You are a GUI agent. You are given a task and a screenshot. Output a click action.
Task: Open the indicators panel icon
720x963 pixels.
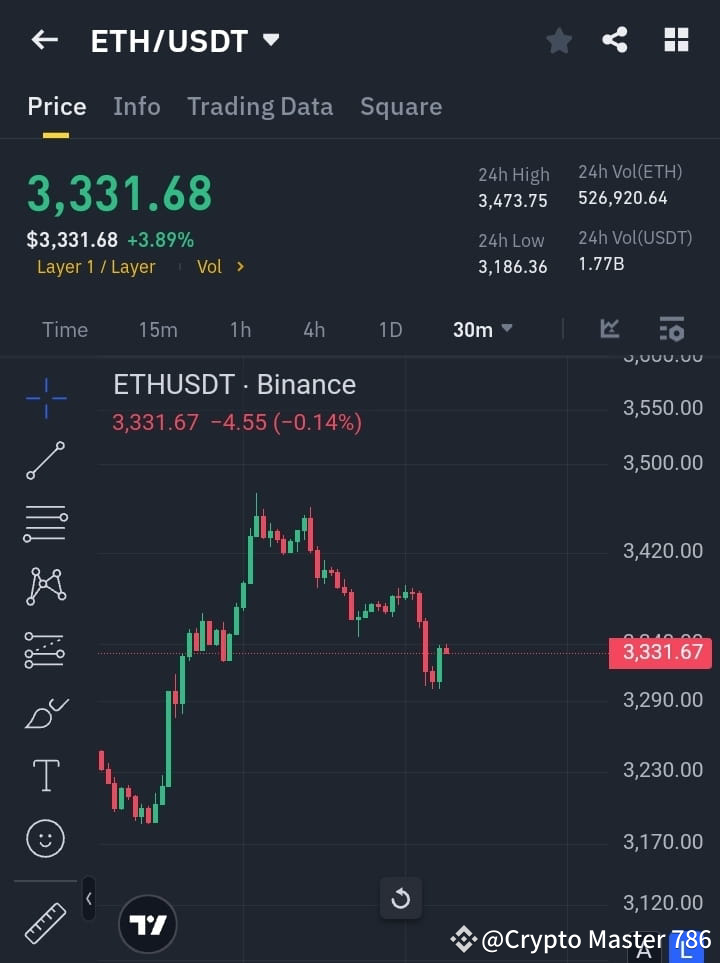pyautogui.click(x=610, y=329)
